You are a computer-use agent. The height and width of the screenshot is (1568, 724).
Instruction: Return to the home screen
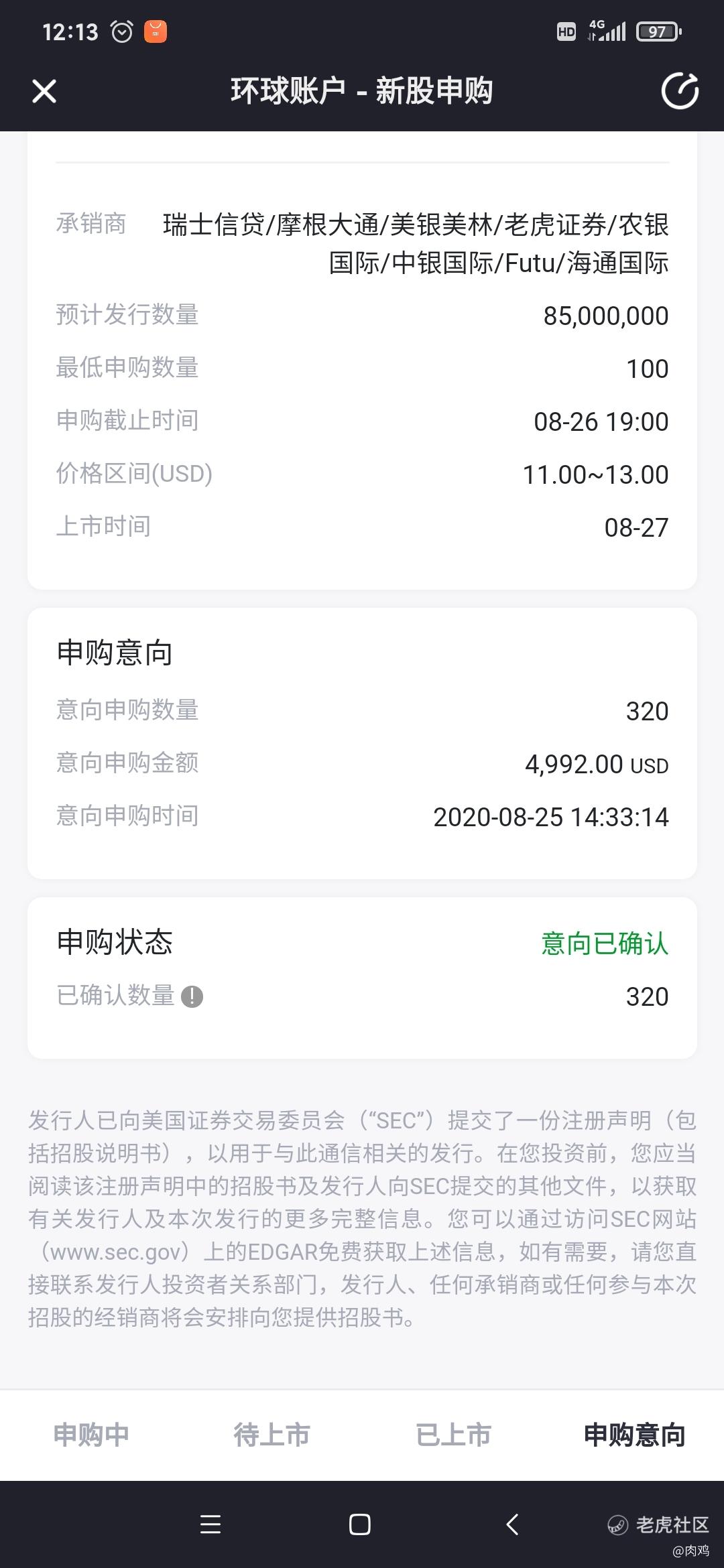click(360, 1524)
